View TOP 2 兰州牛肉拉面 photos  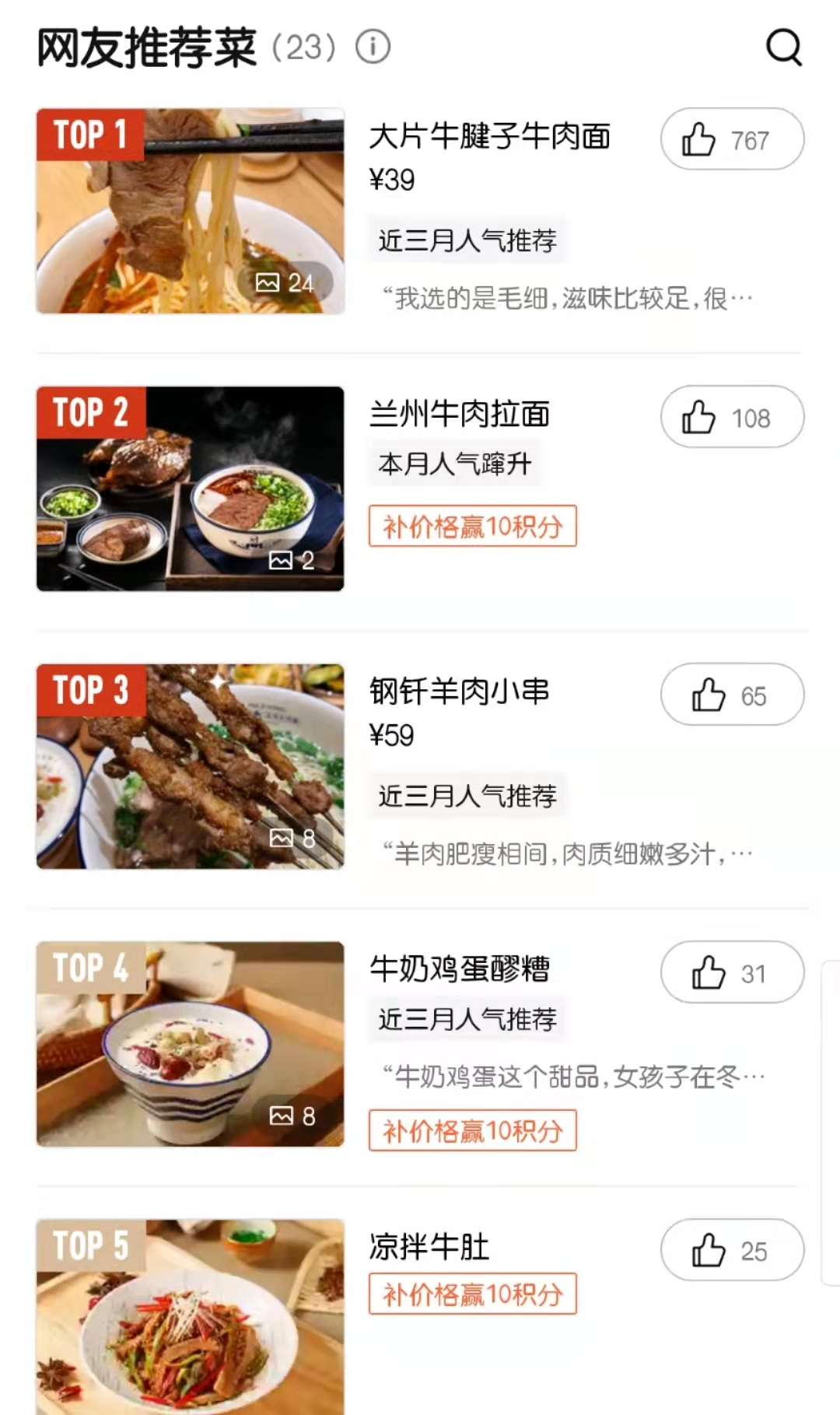[191, 489]
